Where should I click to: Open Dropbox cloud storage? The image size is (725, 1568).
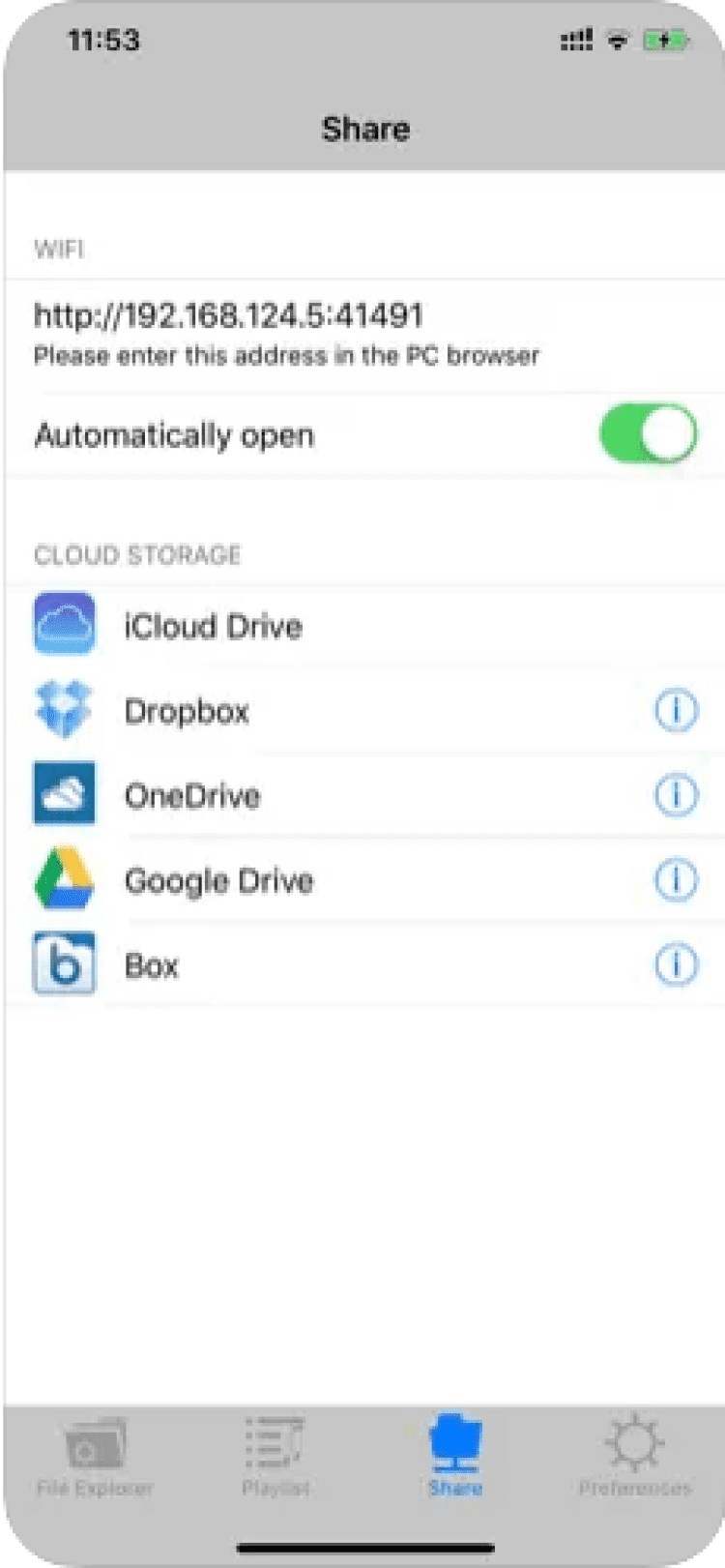point(187,711)
